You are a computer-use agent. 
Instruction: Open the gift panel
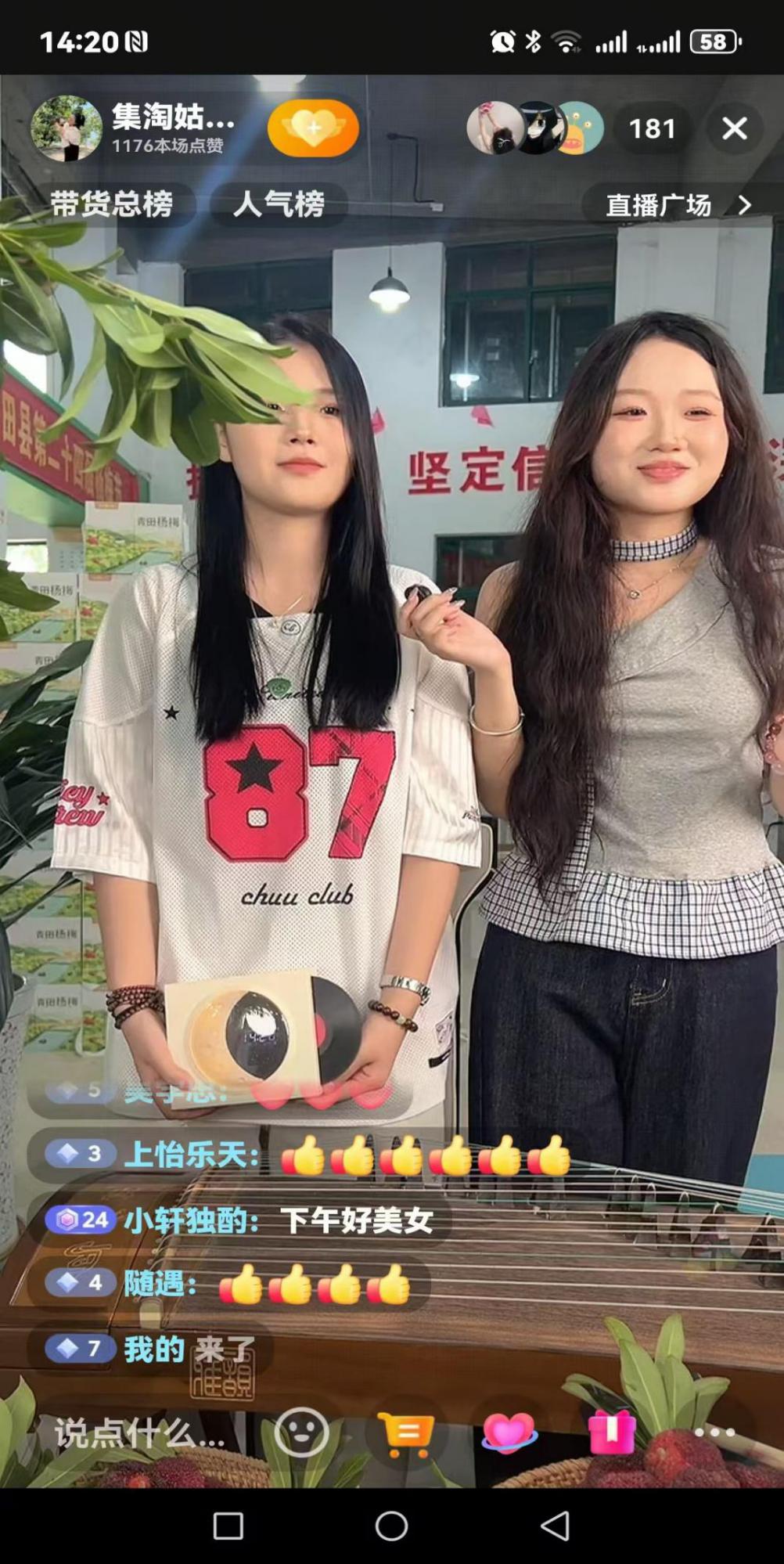click(611, 1432)
